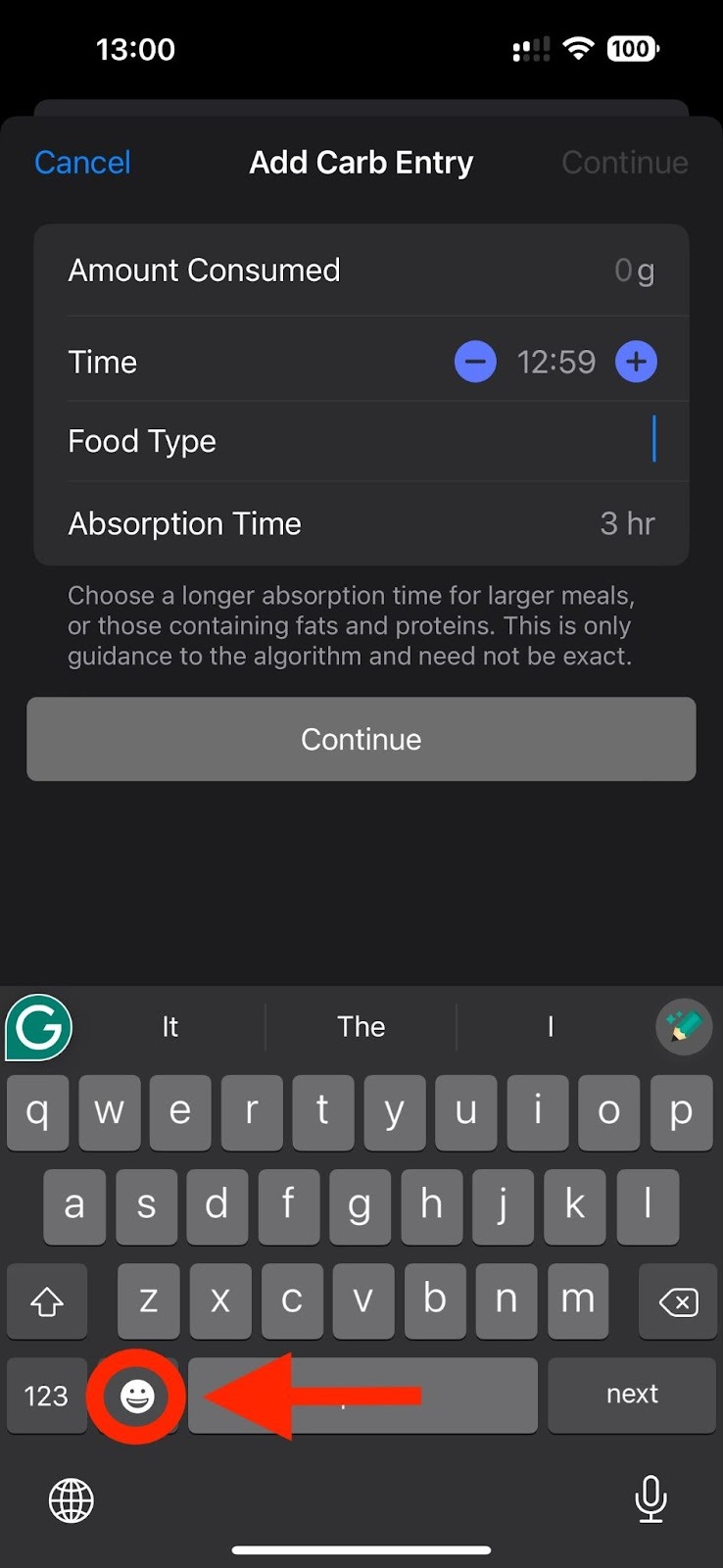Cancel the carb entry
Screen dimensions: 723x1568
coord(82,163)
